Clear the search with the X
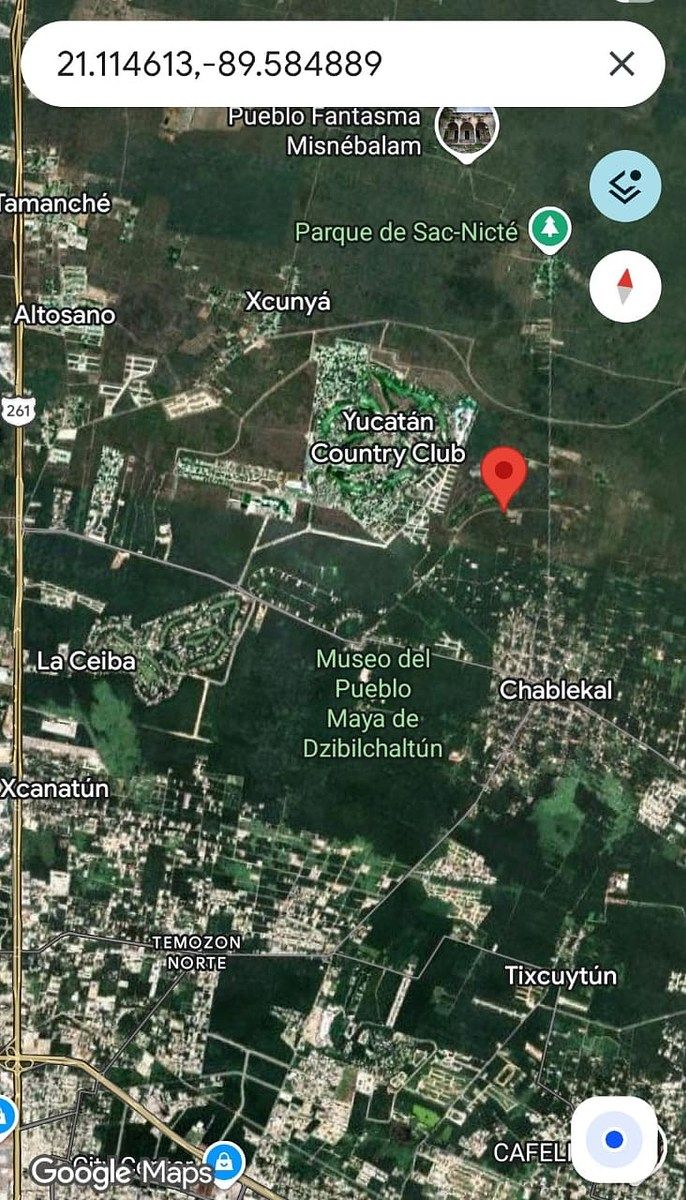The width and height of the screenshot is (686, 1200). point(621,65)
